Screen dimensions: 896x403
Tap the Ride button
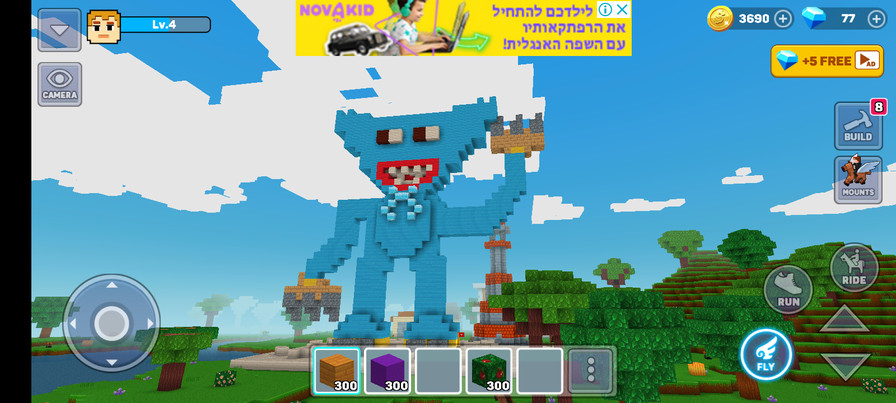[853, 267]
